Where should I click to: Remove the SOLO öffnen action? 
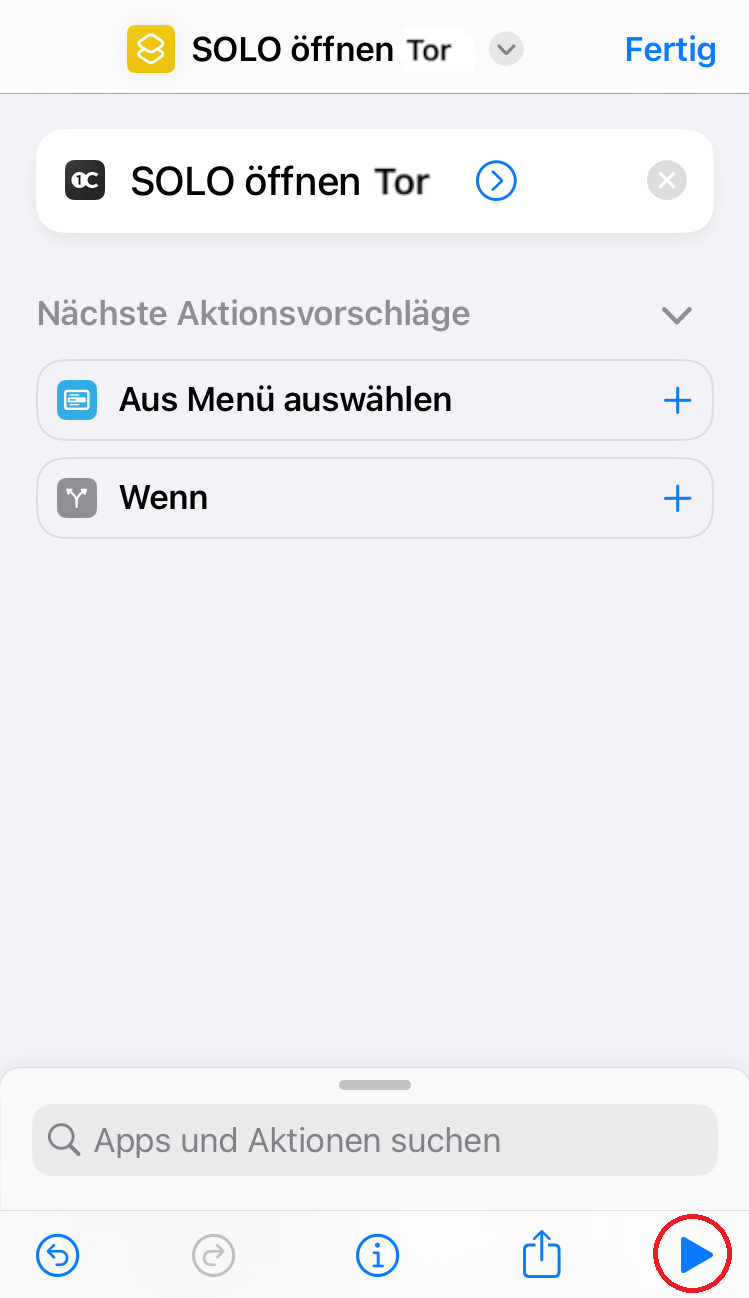667,181
